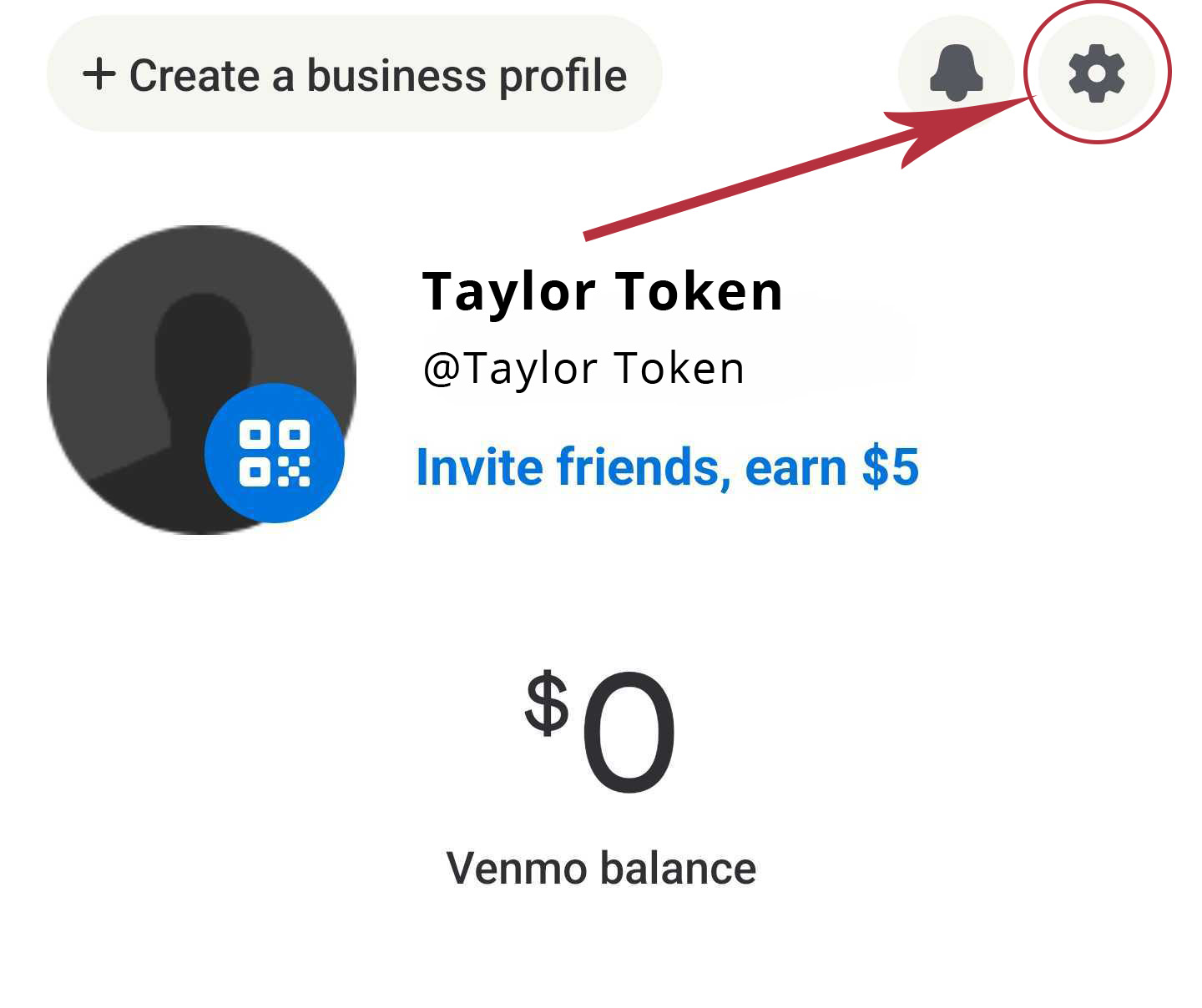Screen dimensions: 1202x1008
Task: Open Invite friends, earn $5 link
Action: pos(667,466)
